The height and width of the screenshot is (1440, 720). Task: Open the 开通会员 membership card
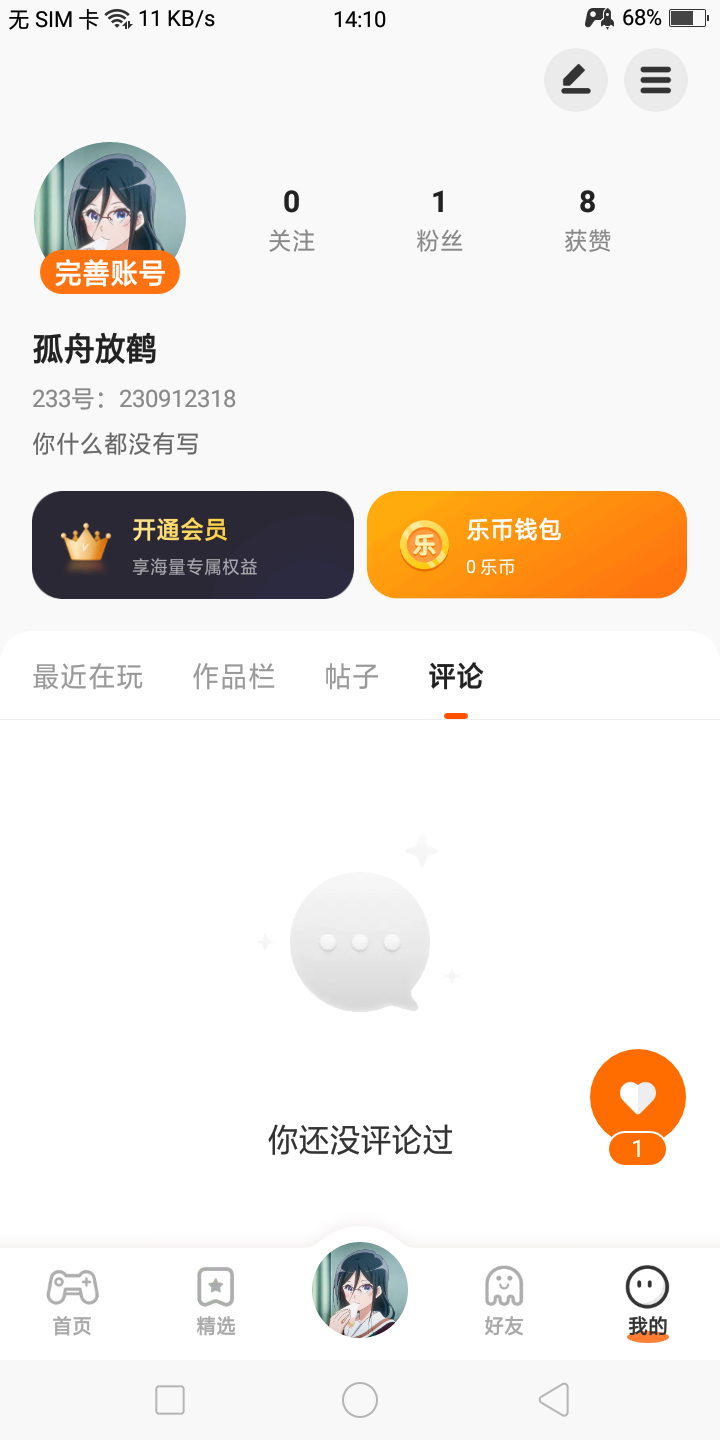click(193, 545)
